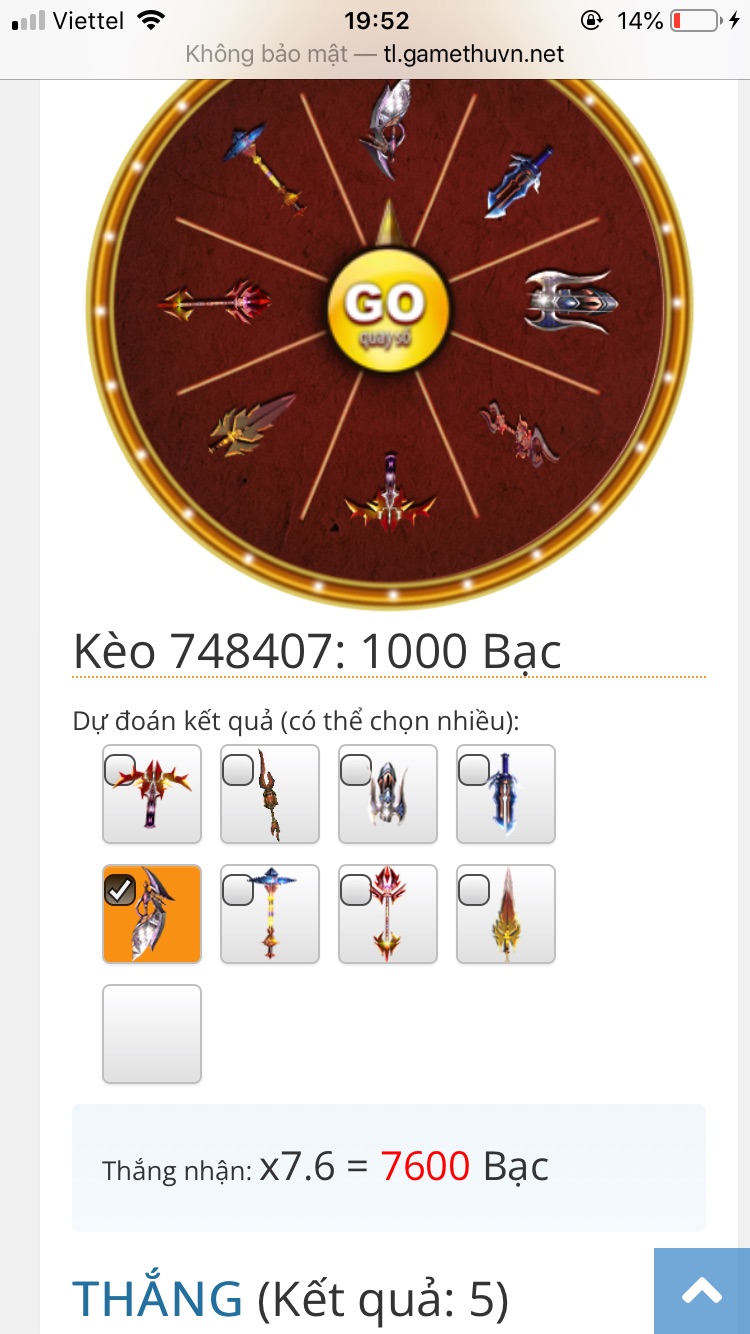Screen dimensions: 750x1334
Task: Click the red spear icon on the wheel left
Action: pyautogui.click(x=215, y=300)
